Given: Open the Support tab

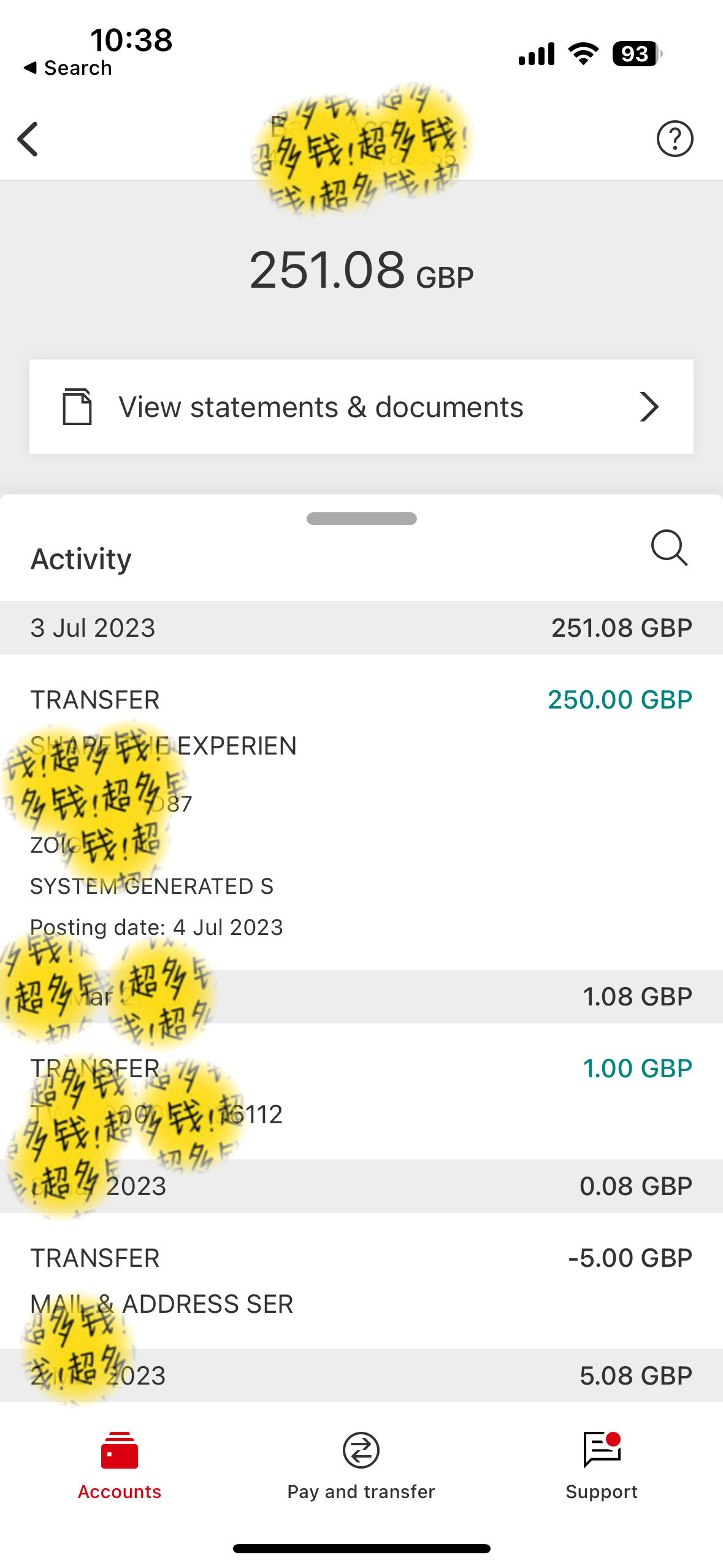Looking at the screenshot, I should (x=602, y=1466).
